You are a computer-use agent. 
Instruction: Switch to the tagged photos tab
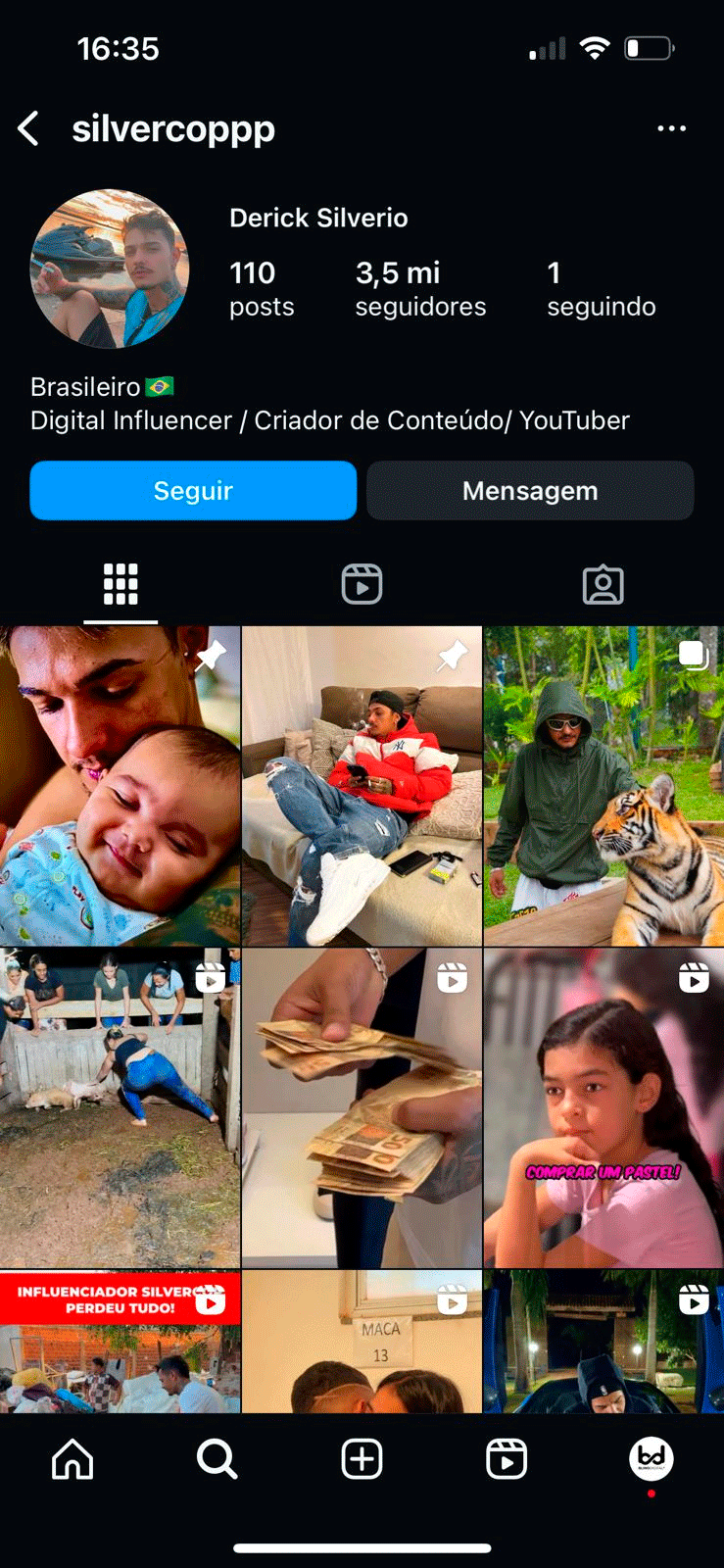pos(603,584)
